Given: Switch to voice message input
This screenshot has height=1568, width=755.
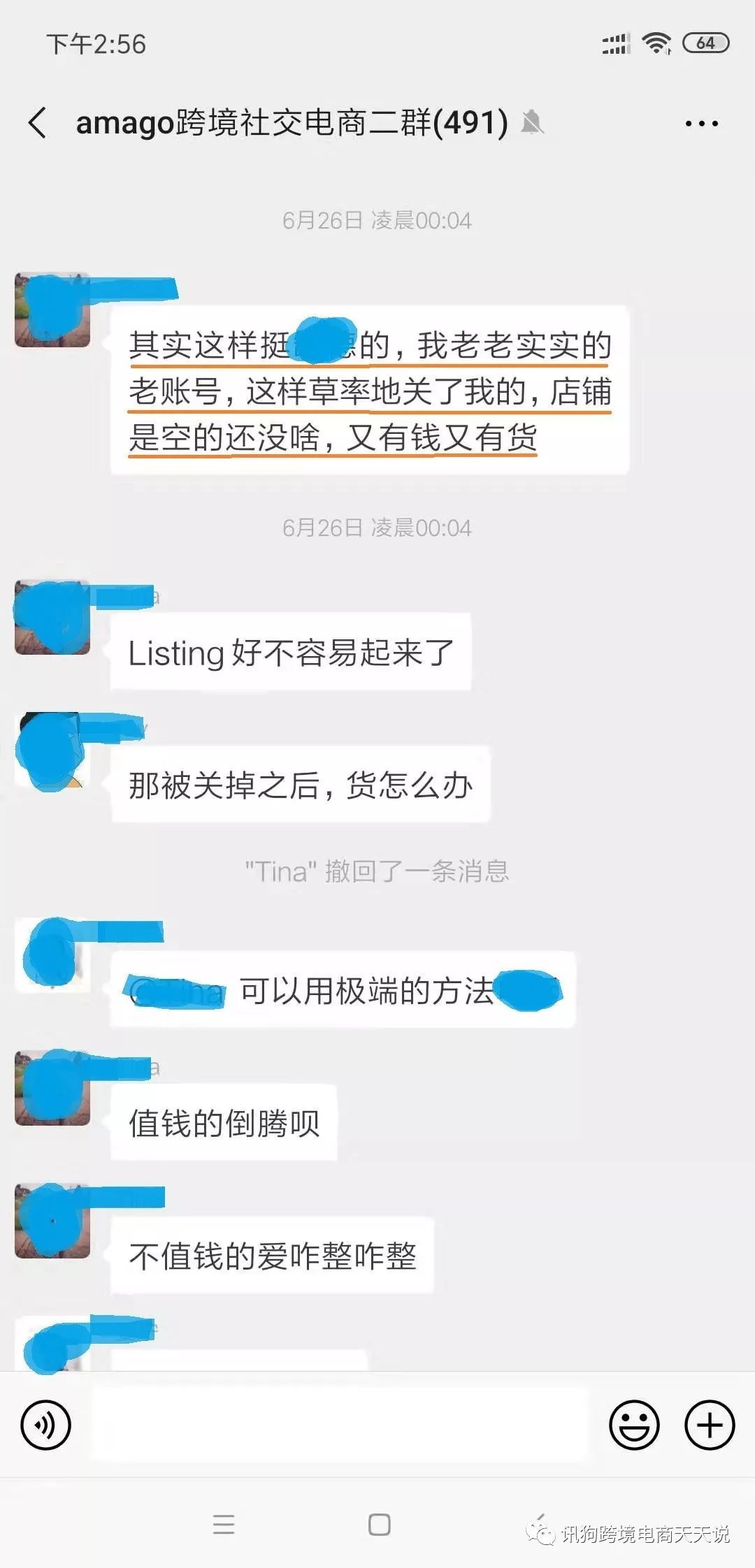Looking at the screenshot, I should click(45, 1425).
